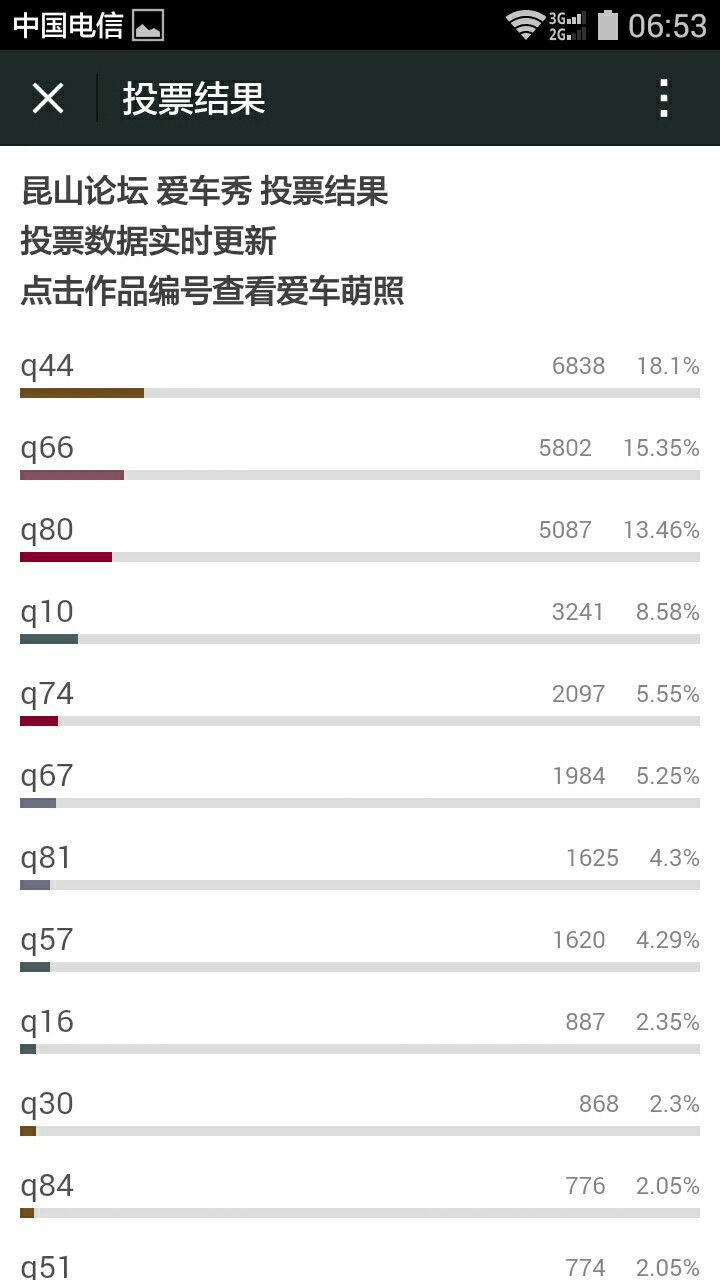
Task: Open entry q81 in the results
Action: [47, 859]
